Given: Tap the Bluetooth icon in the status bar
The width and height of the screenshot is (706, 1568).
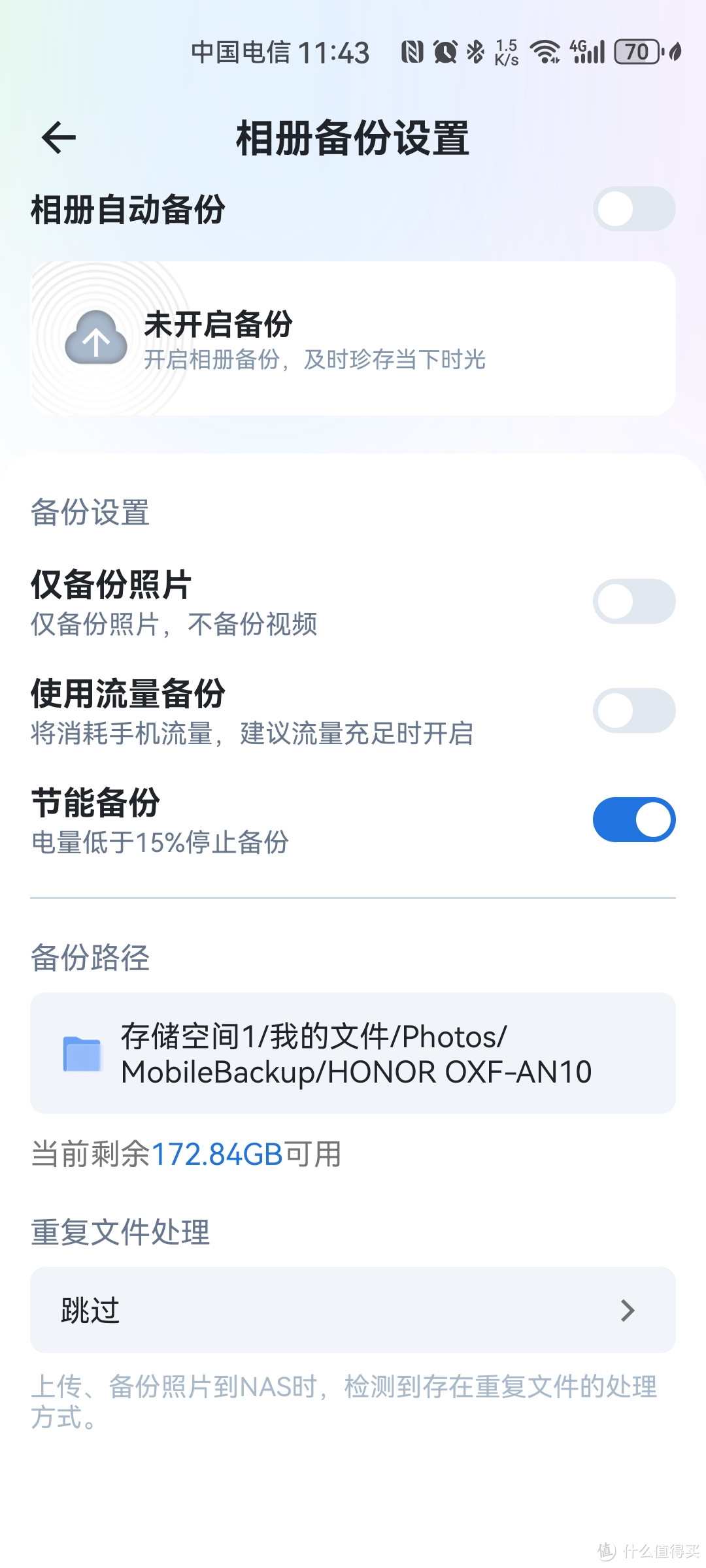Looking at the screenshot, I should click(475, 52).
